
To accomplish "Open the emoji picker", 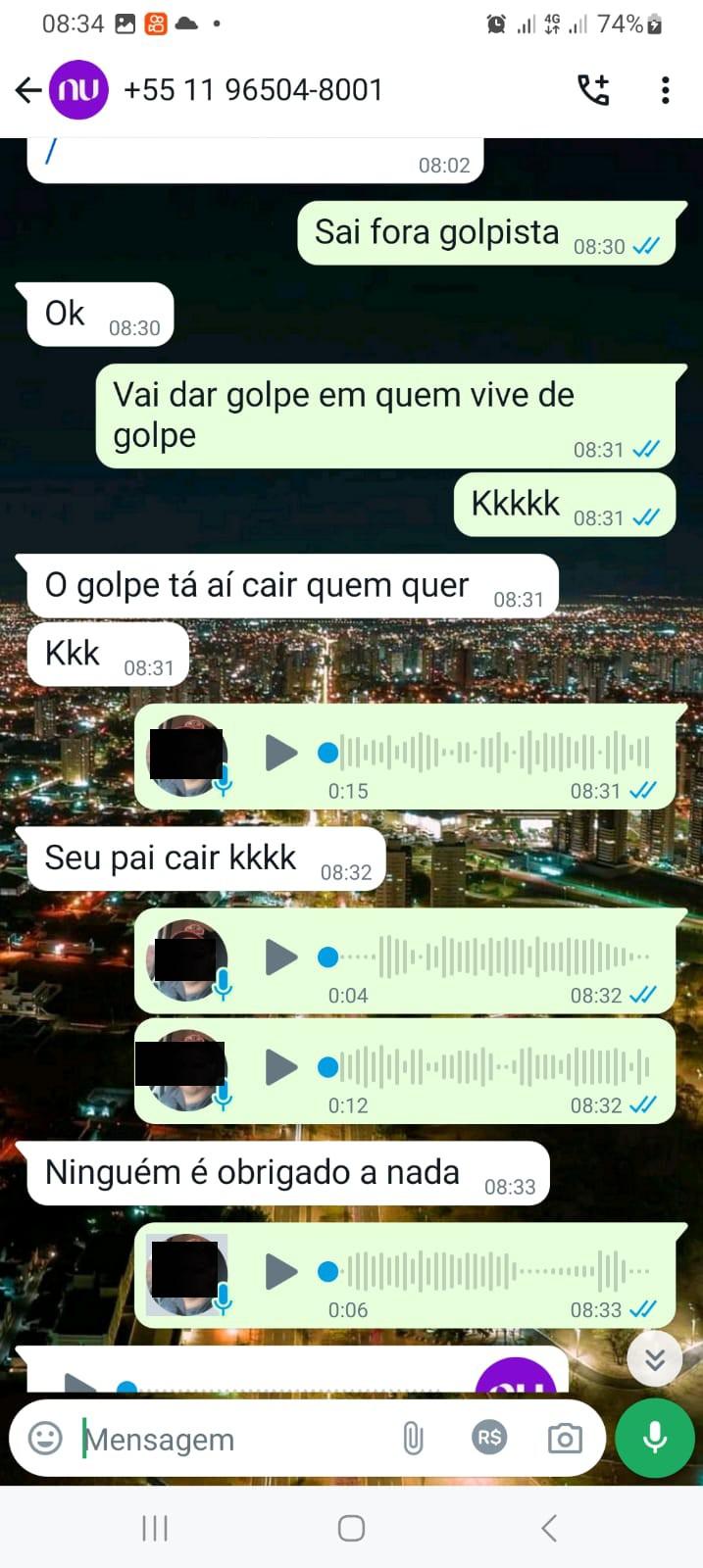I will 45,1439.
